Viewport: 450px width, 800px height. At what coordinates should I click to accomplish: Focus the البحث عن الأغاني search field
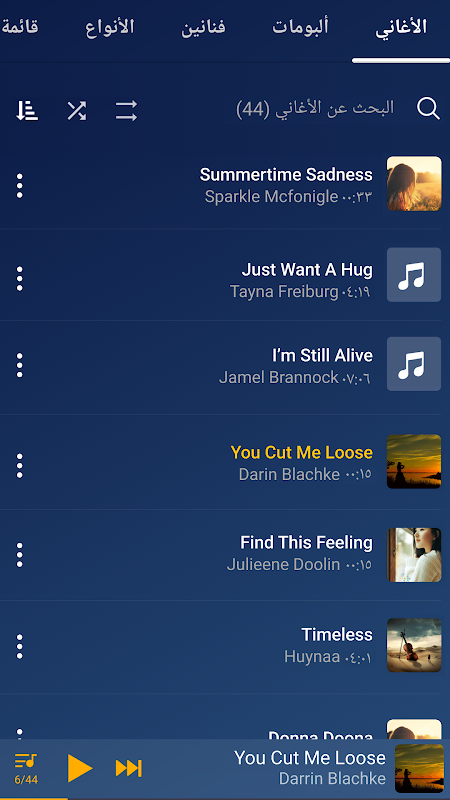click(x=315, y=108)
